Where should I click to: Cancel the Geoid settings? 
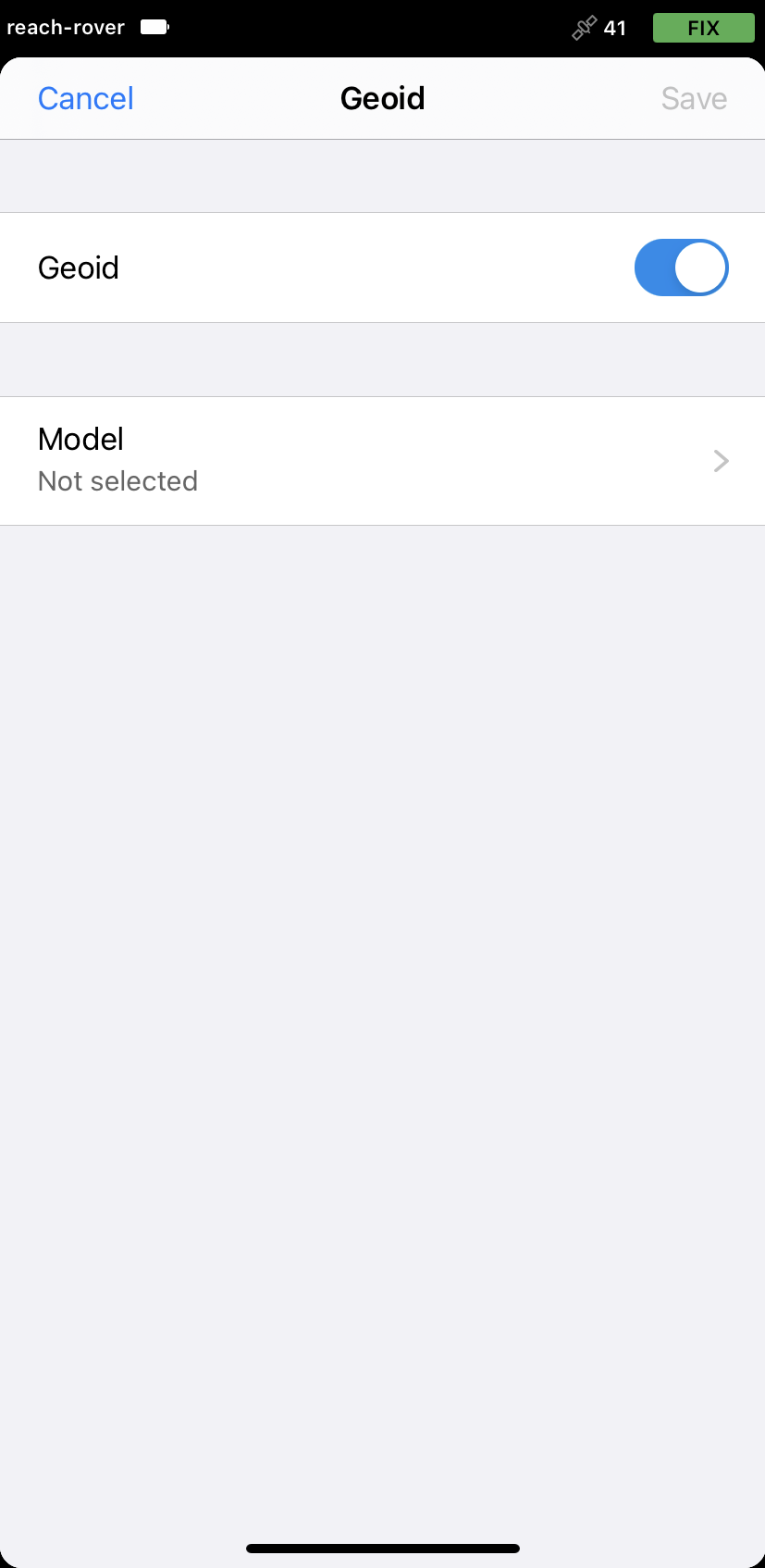85,98
